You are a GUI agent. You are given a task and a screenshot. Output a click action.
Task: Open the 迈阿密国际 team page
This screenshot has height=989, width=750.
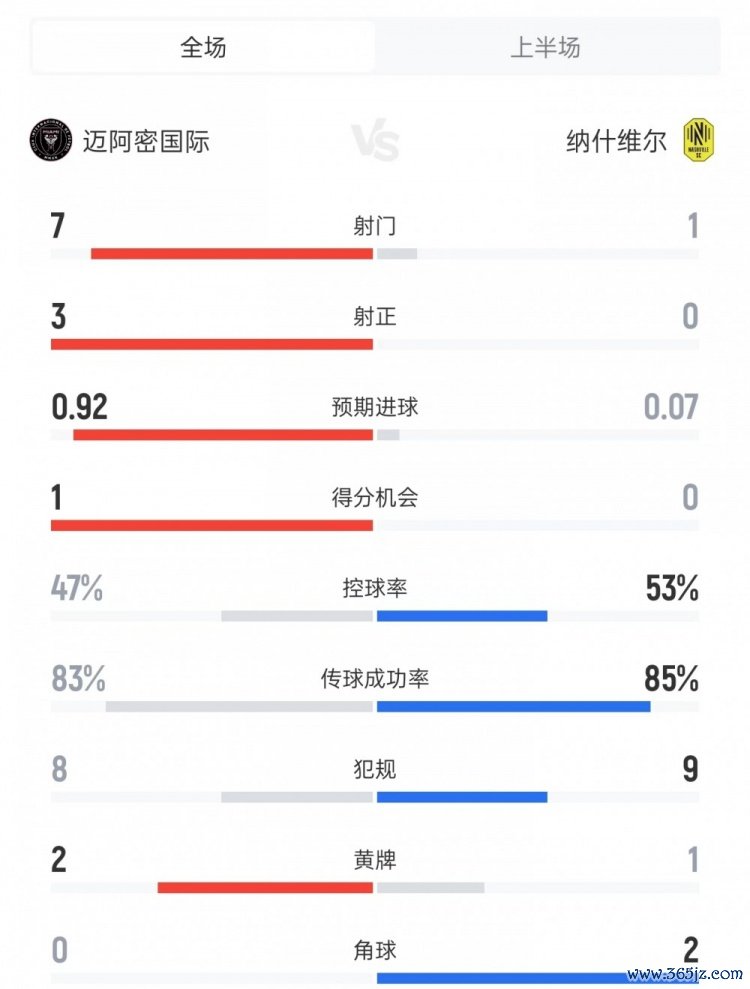[x=120, y=141]
